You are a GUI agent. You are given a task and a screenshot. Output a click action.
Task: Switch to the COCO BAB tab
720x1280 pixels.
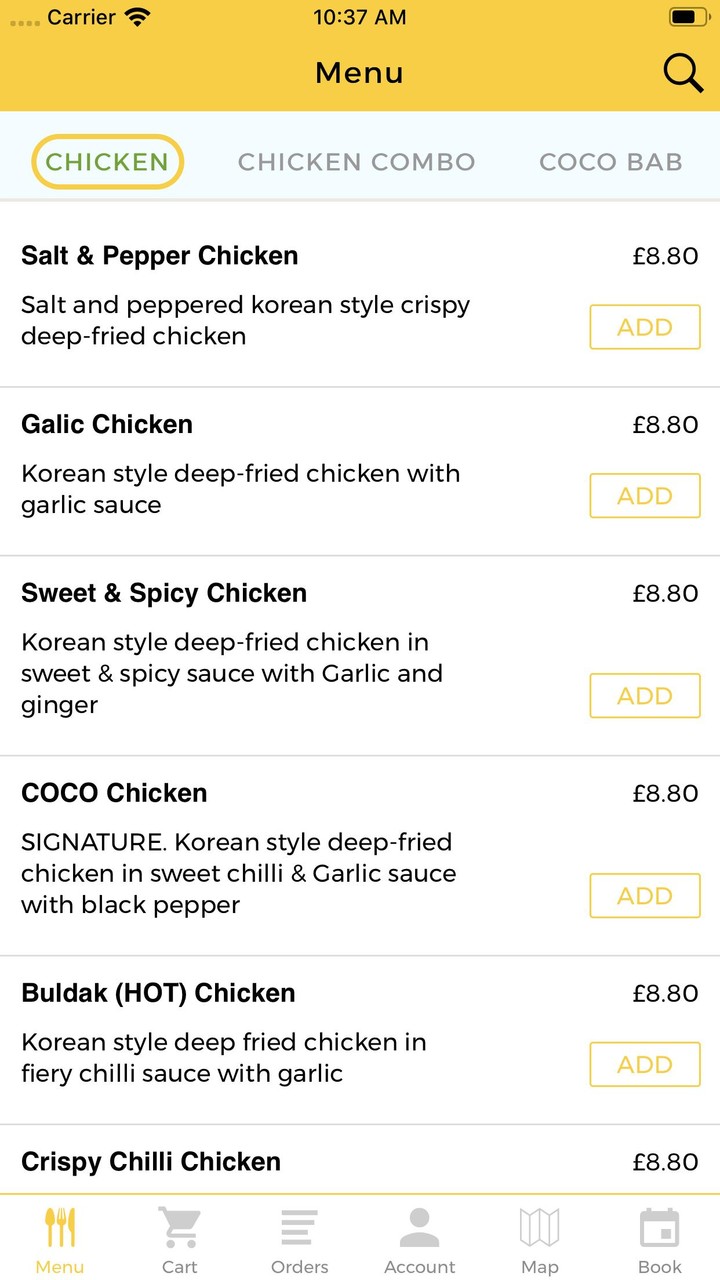(x=610, y=162)
